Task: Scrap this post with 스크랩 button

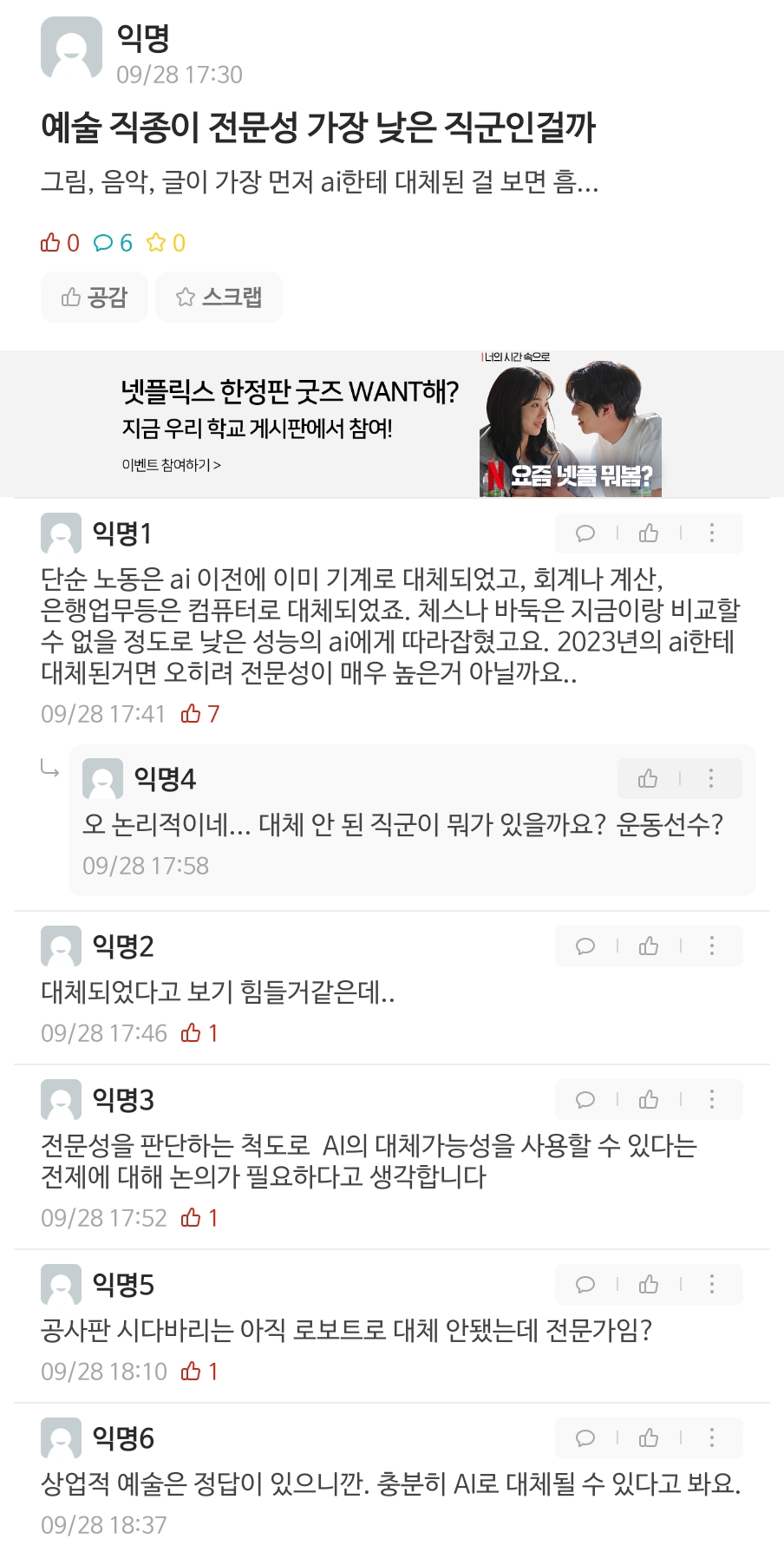Action: [219, 298]
